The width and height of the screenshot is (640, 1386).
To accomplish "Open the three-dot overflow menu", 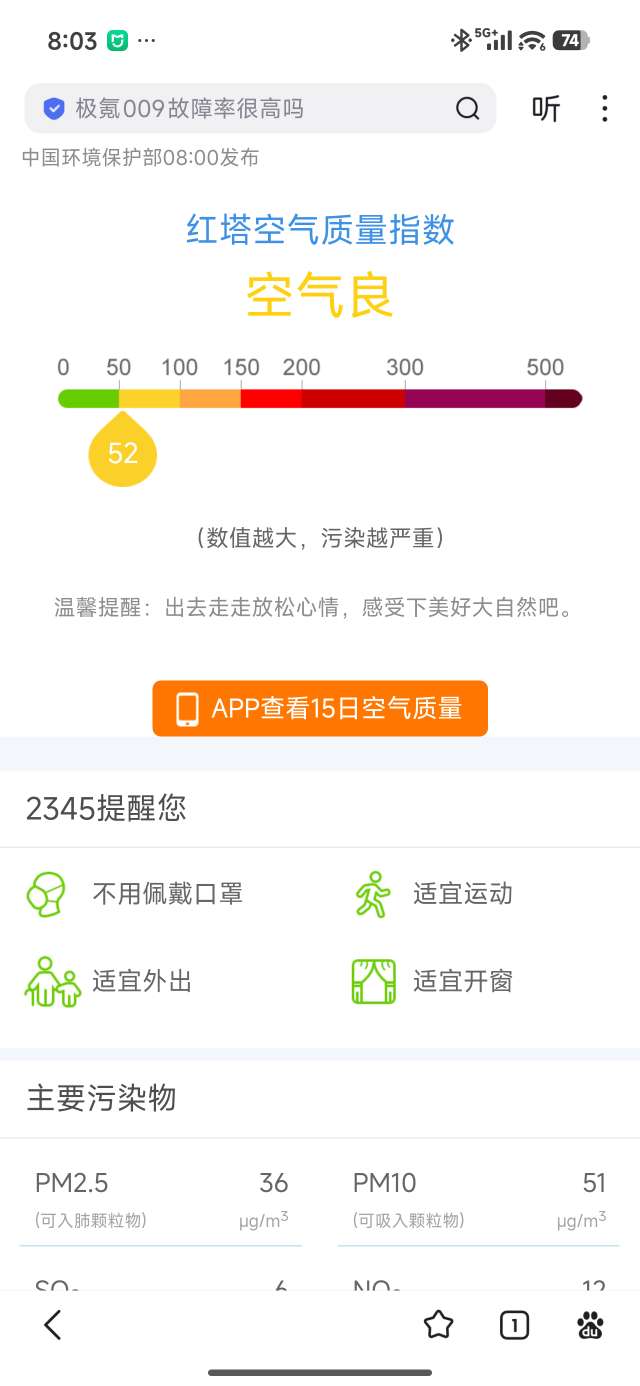I will pos(604,108).
